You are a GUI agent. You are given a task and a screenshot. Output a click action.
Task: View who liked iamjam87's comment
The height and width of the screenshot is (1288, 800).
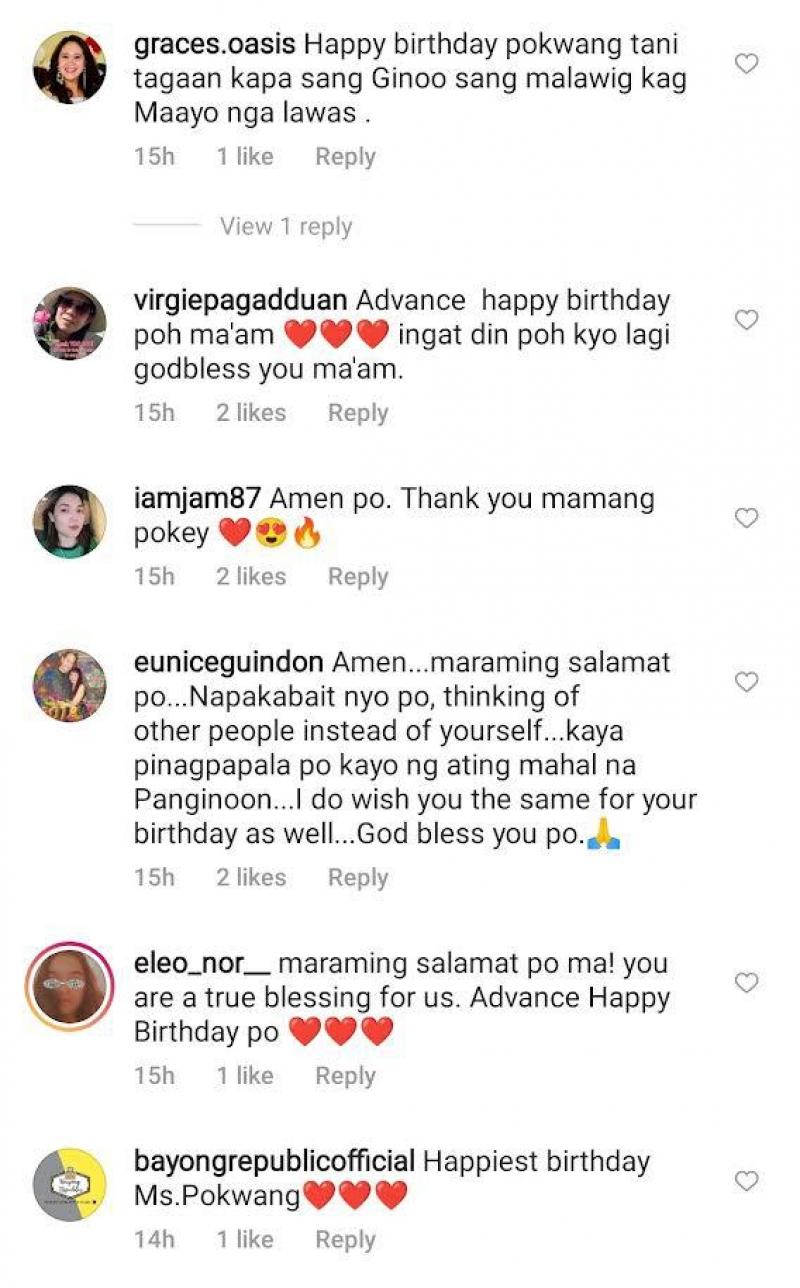(251, 577)
